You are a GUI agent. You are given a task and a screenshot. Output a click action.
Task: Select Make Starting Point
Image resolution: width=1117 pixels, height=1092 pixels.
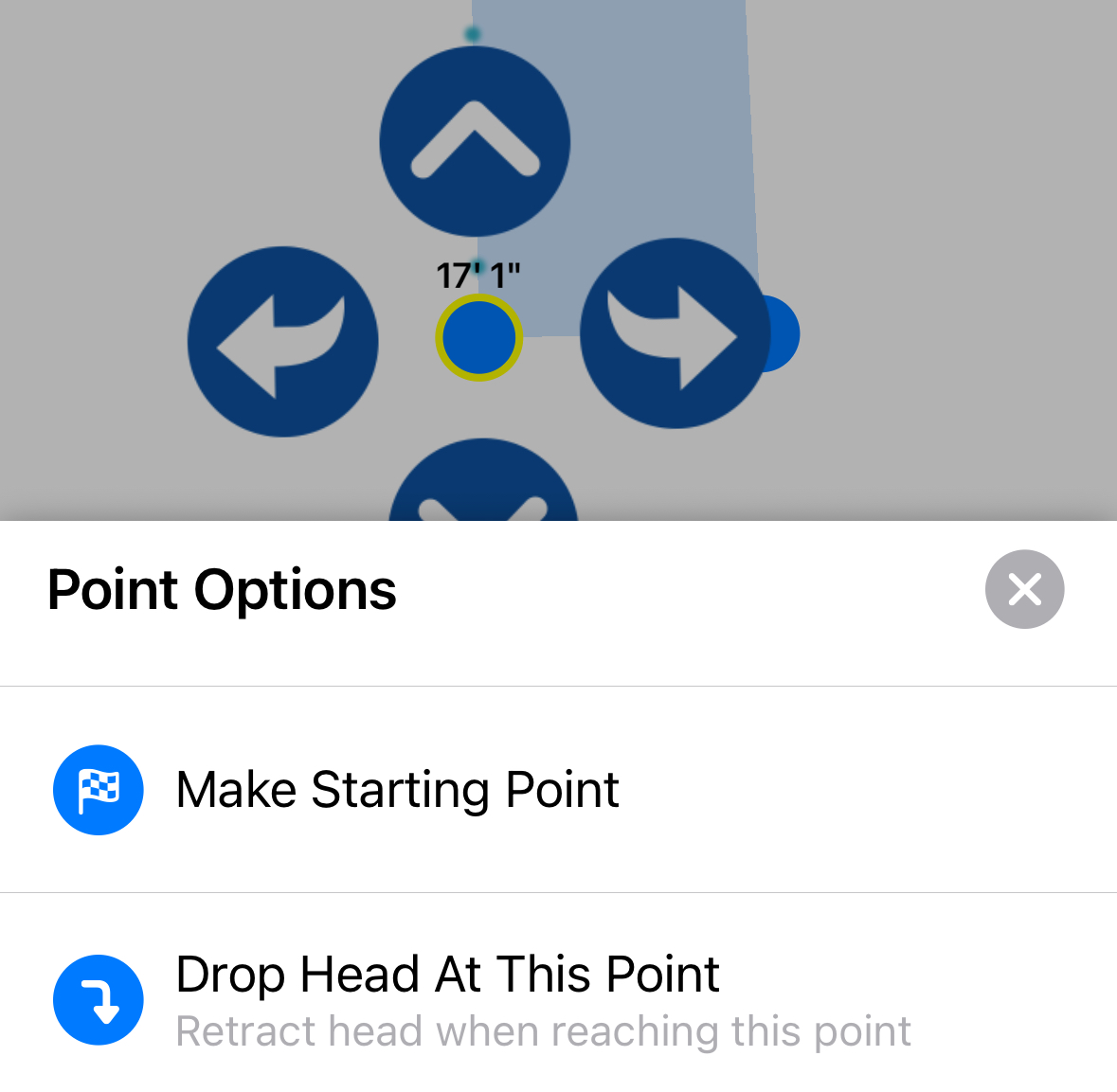point(398,790)
